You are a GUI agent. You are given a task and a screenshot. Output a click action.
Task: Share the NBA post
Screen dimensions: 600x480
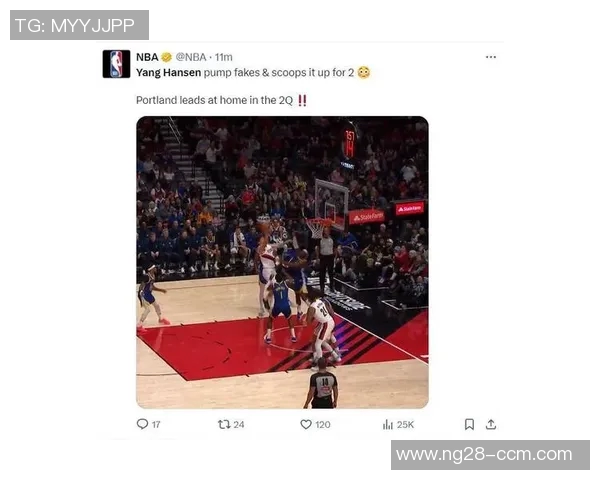tap(491, 424)
